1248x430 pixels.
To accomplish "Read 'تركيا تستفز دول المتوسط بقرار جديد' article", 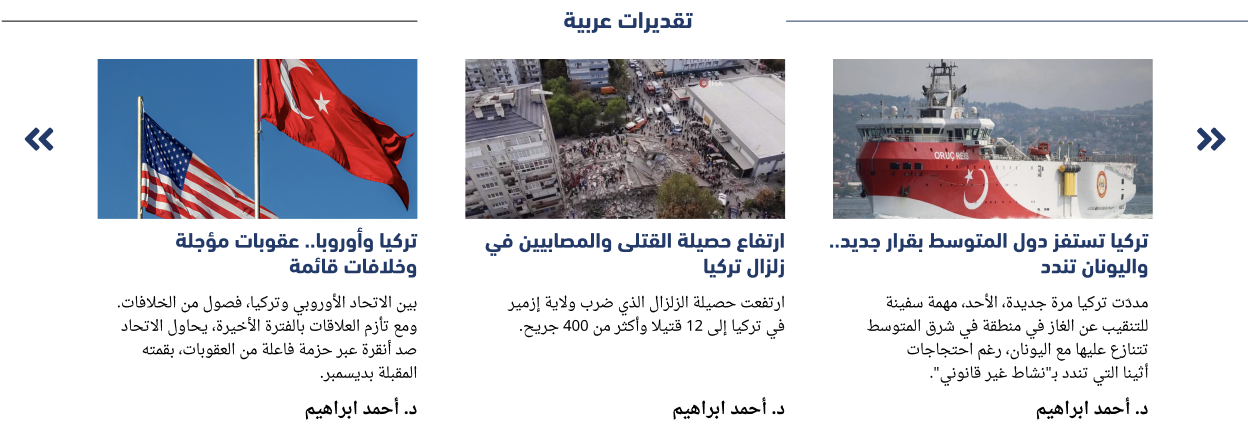I will (989, 255).
